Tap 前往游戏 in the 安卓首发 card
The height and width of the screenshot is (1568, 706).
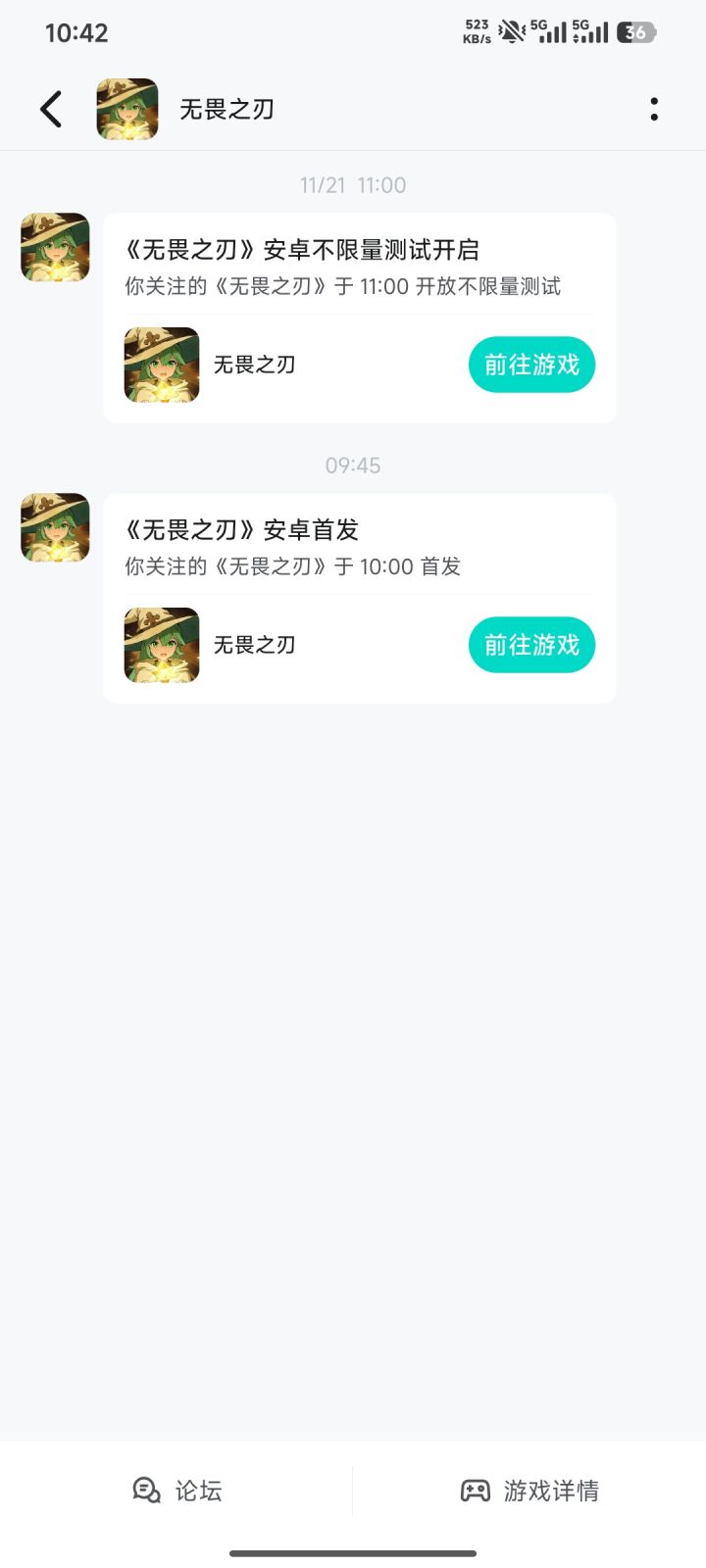point(531,645)
